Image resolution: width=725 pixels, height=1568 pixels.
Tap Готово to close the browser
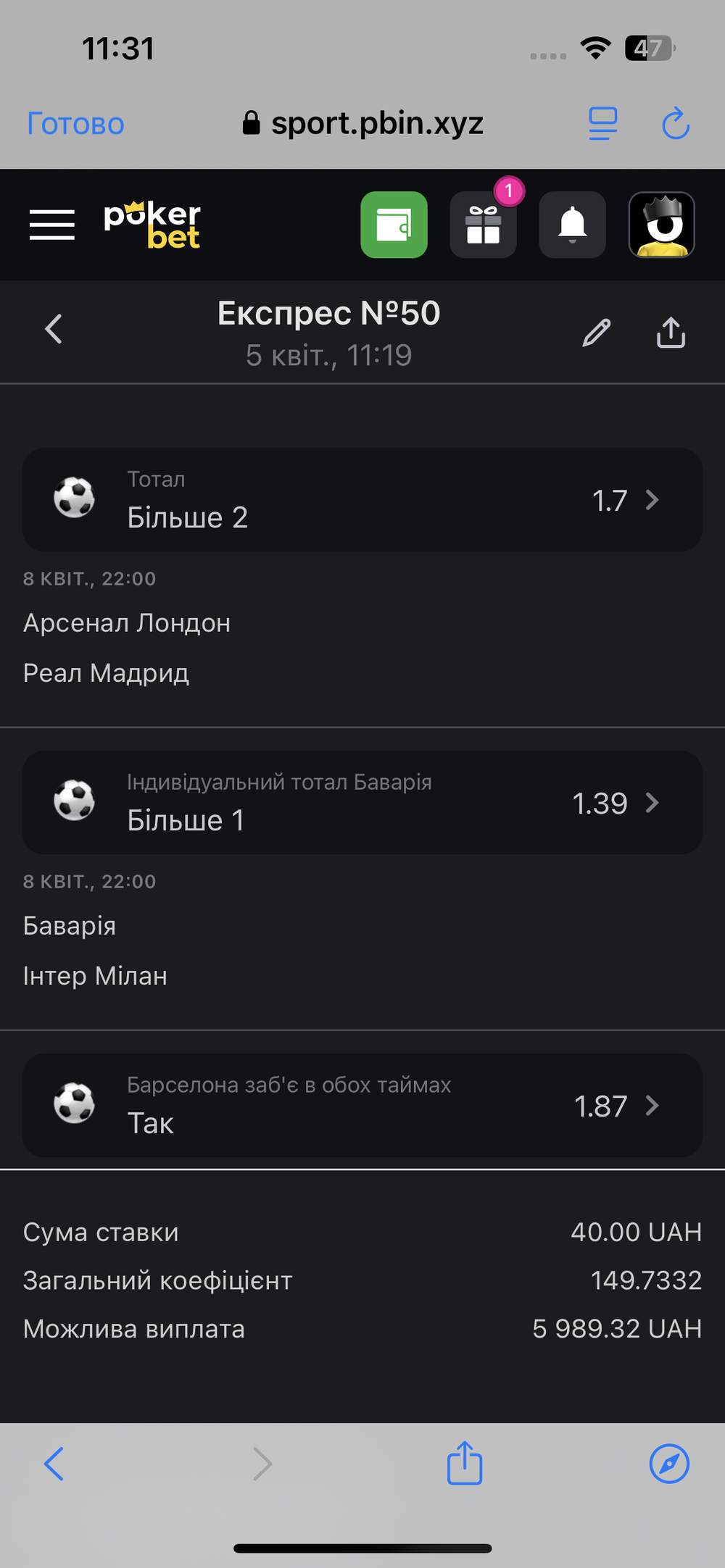[75, 124]
